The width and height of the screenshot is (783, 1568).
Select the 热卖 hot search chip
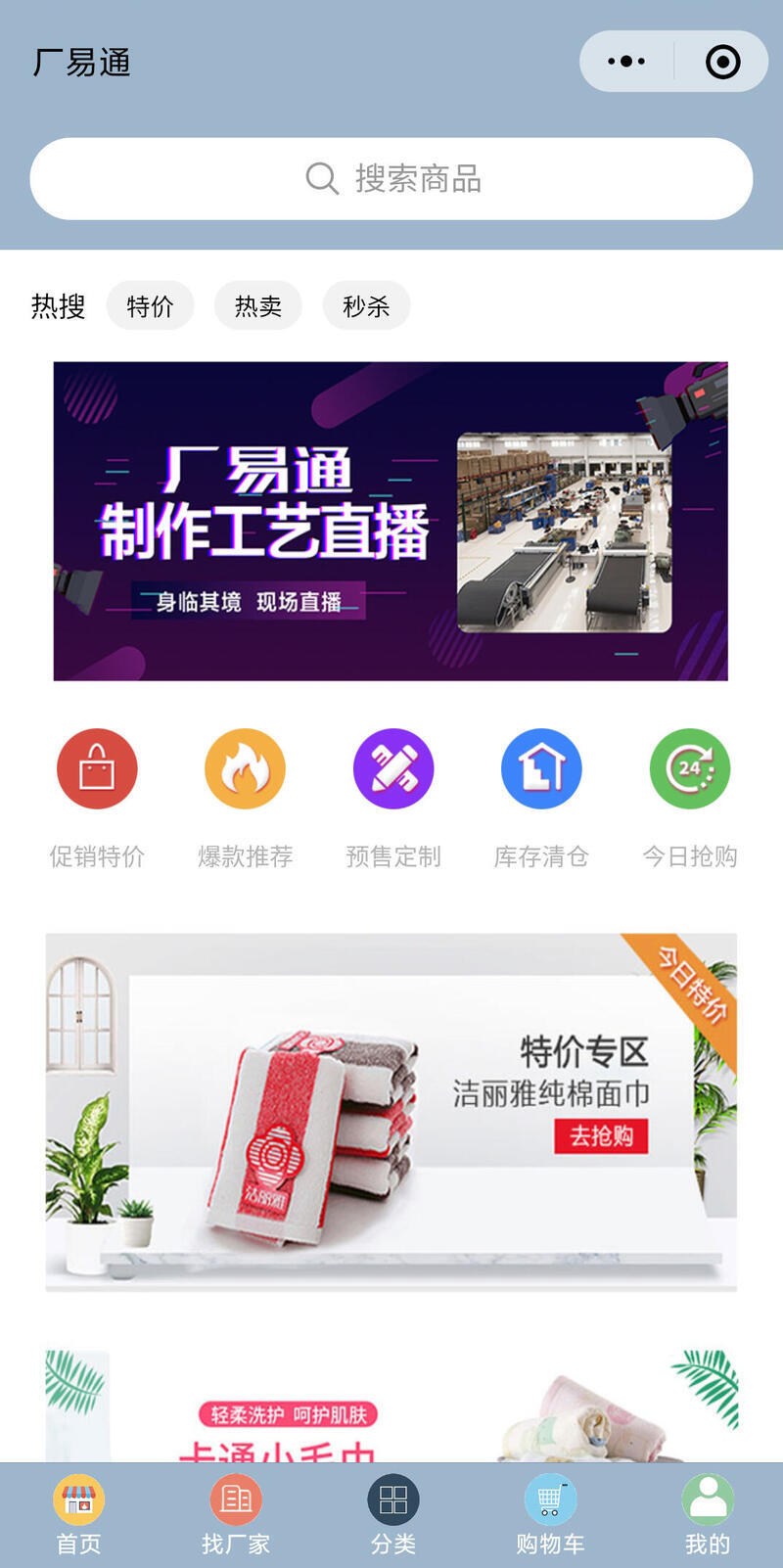point(258,305)
